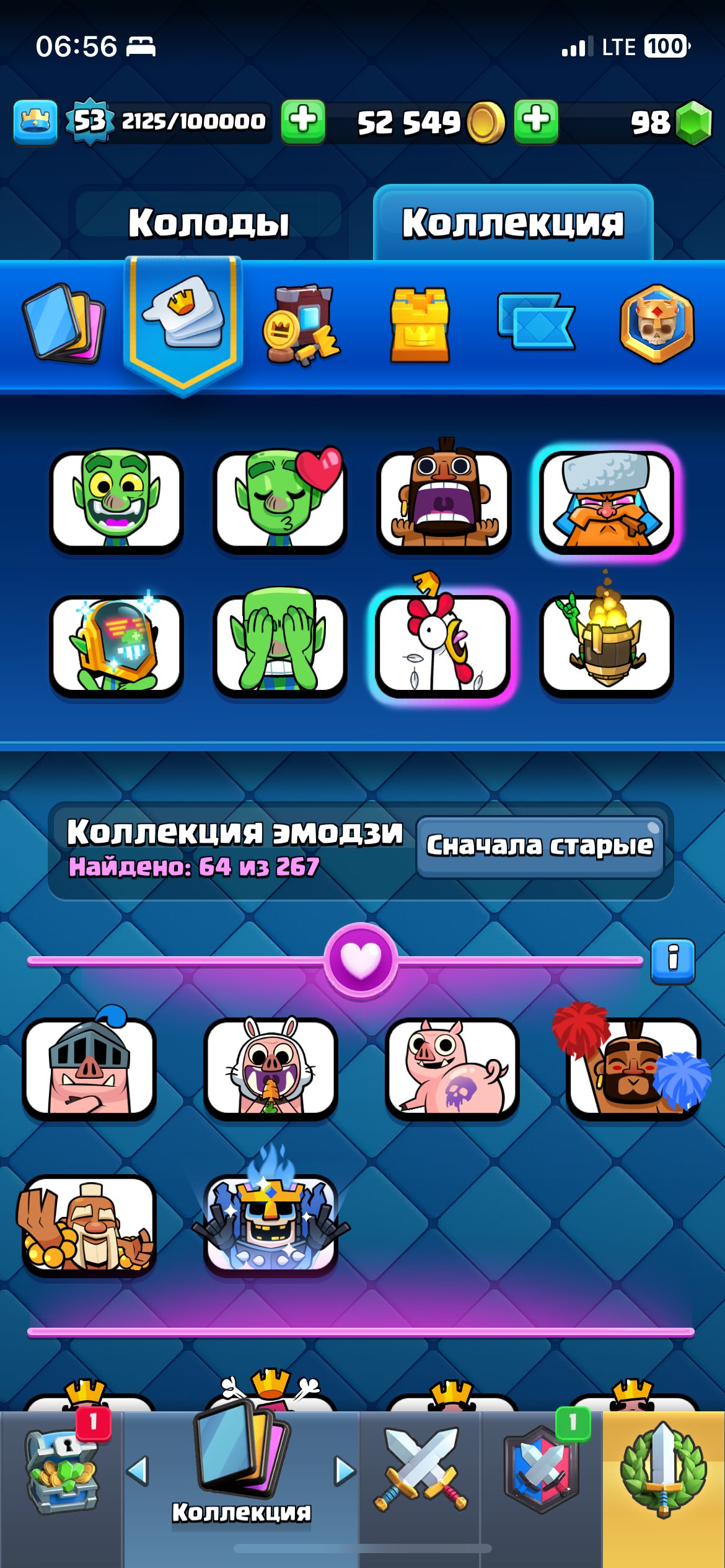The width and height of the screenshot is (725, 1568).
Task: Select the laughing goblin emote in the deck
Action: (116, 500)
